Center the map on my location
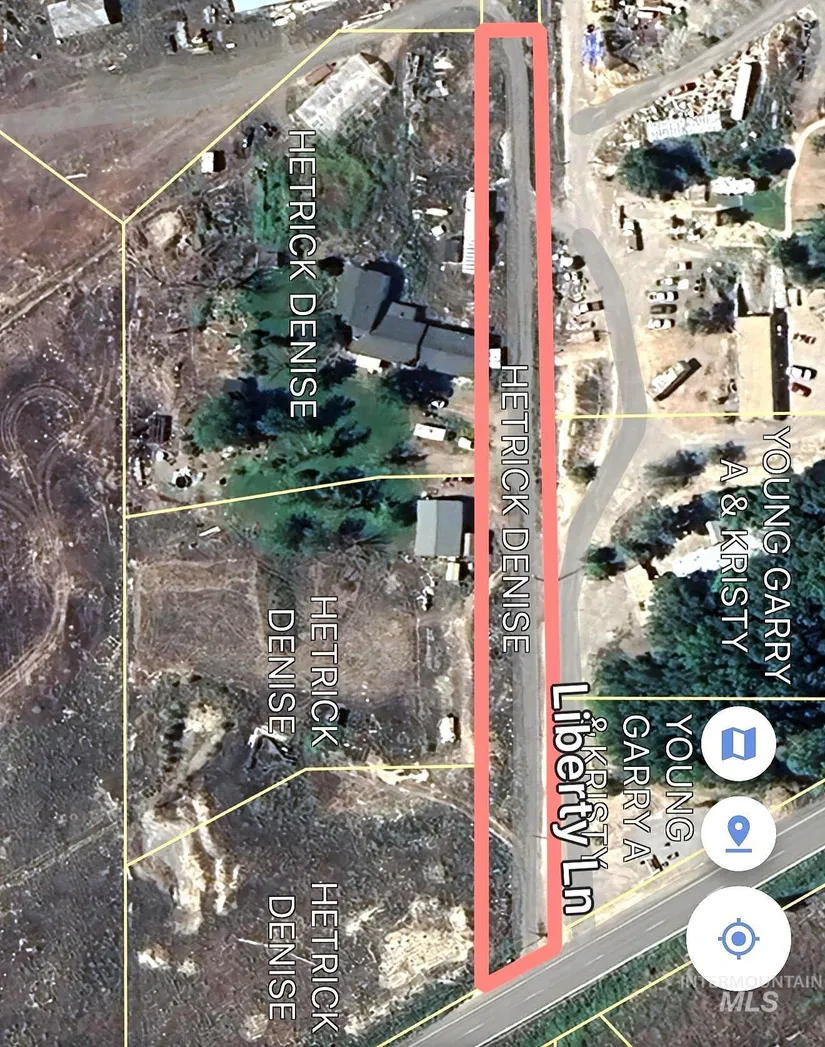Image resolution: width=825 pixels, height=1047 pixels. pyautogui.click(x=738, y=939)
